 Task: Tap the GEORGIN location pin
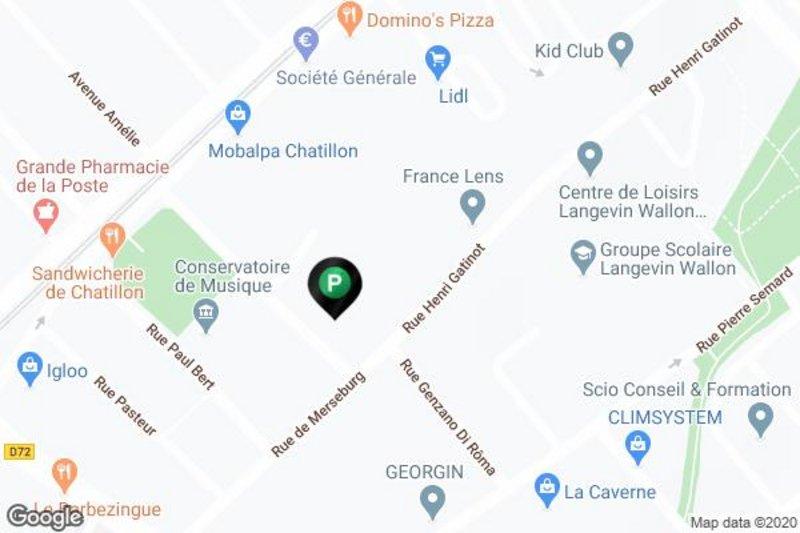point(431,497)
